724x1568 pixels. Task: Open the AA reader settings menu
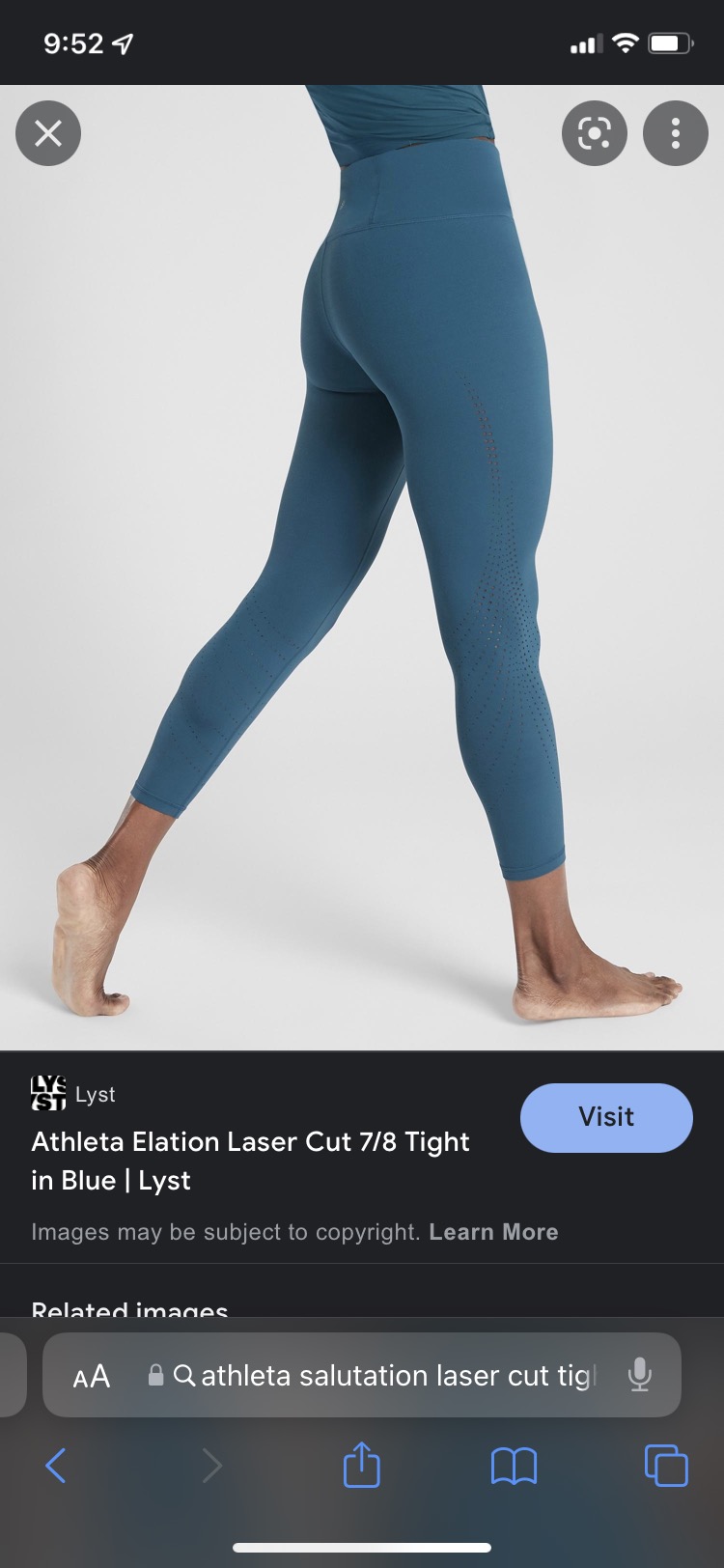point(92,1376)
